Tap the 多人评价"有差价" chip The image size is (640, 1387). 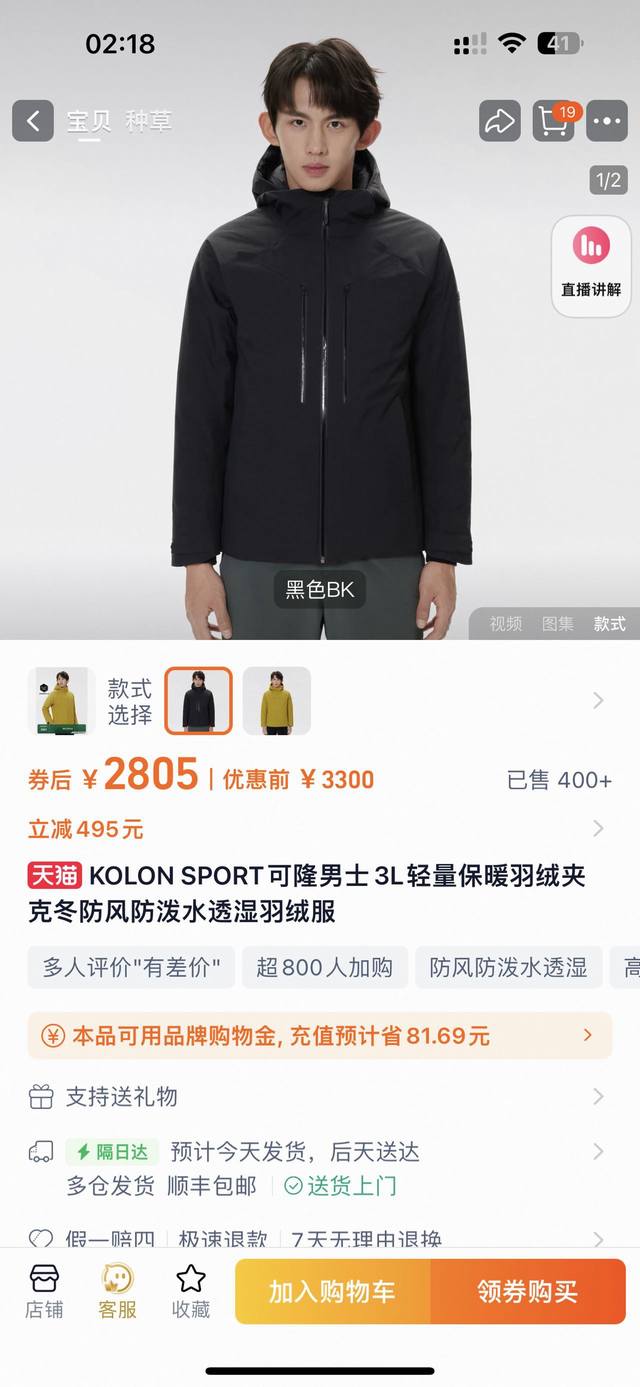(131, 967)
